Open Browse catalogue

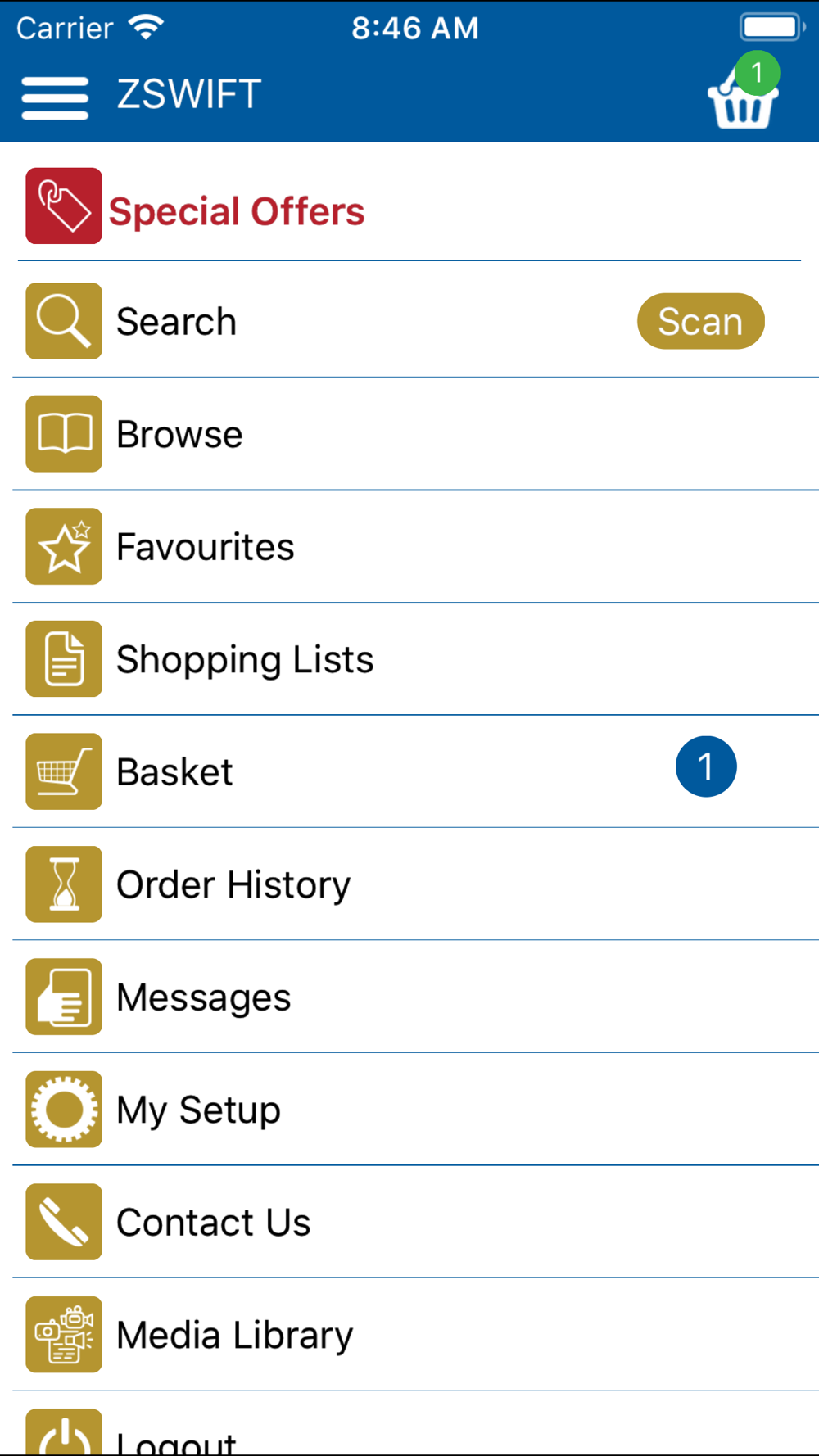point(409,434)
